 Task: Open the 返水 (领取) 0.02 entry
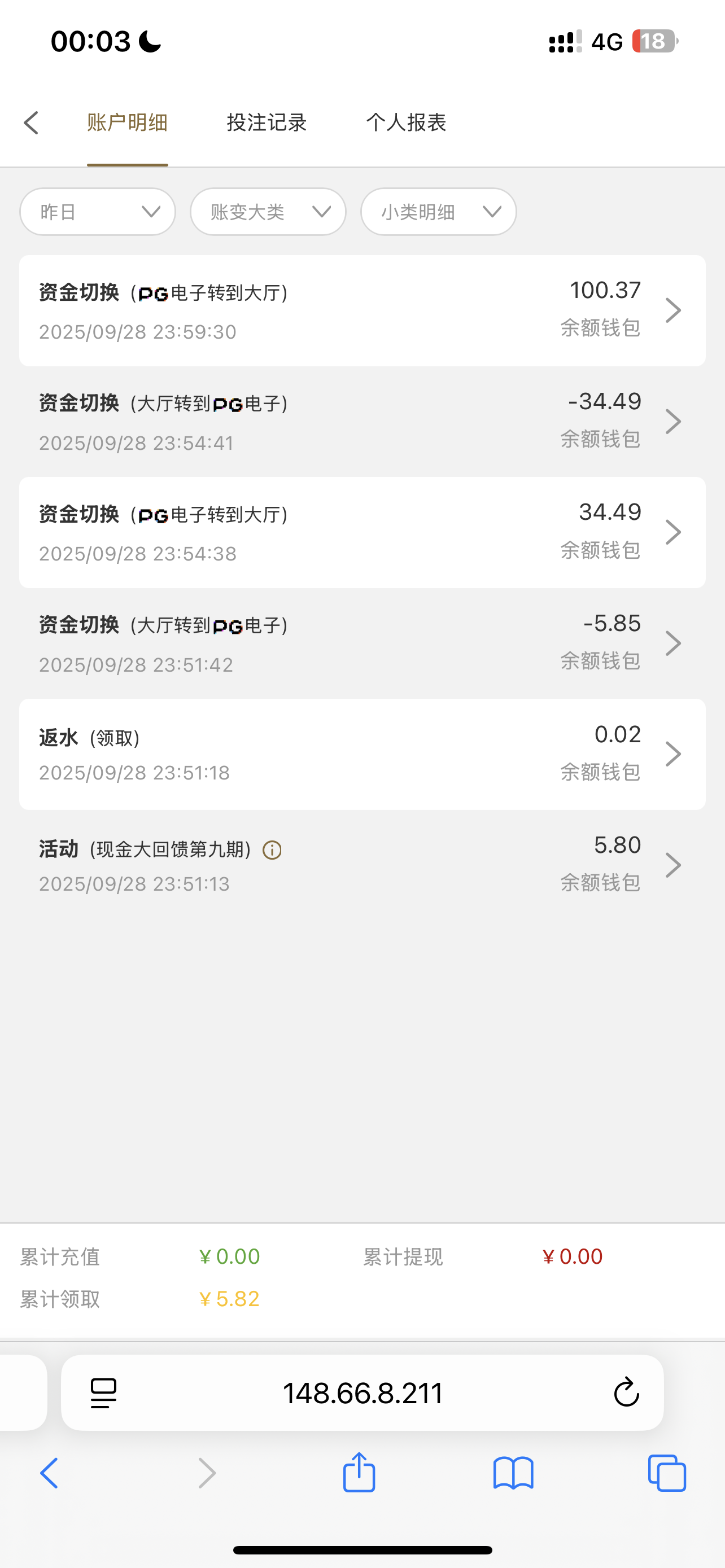362,754
